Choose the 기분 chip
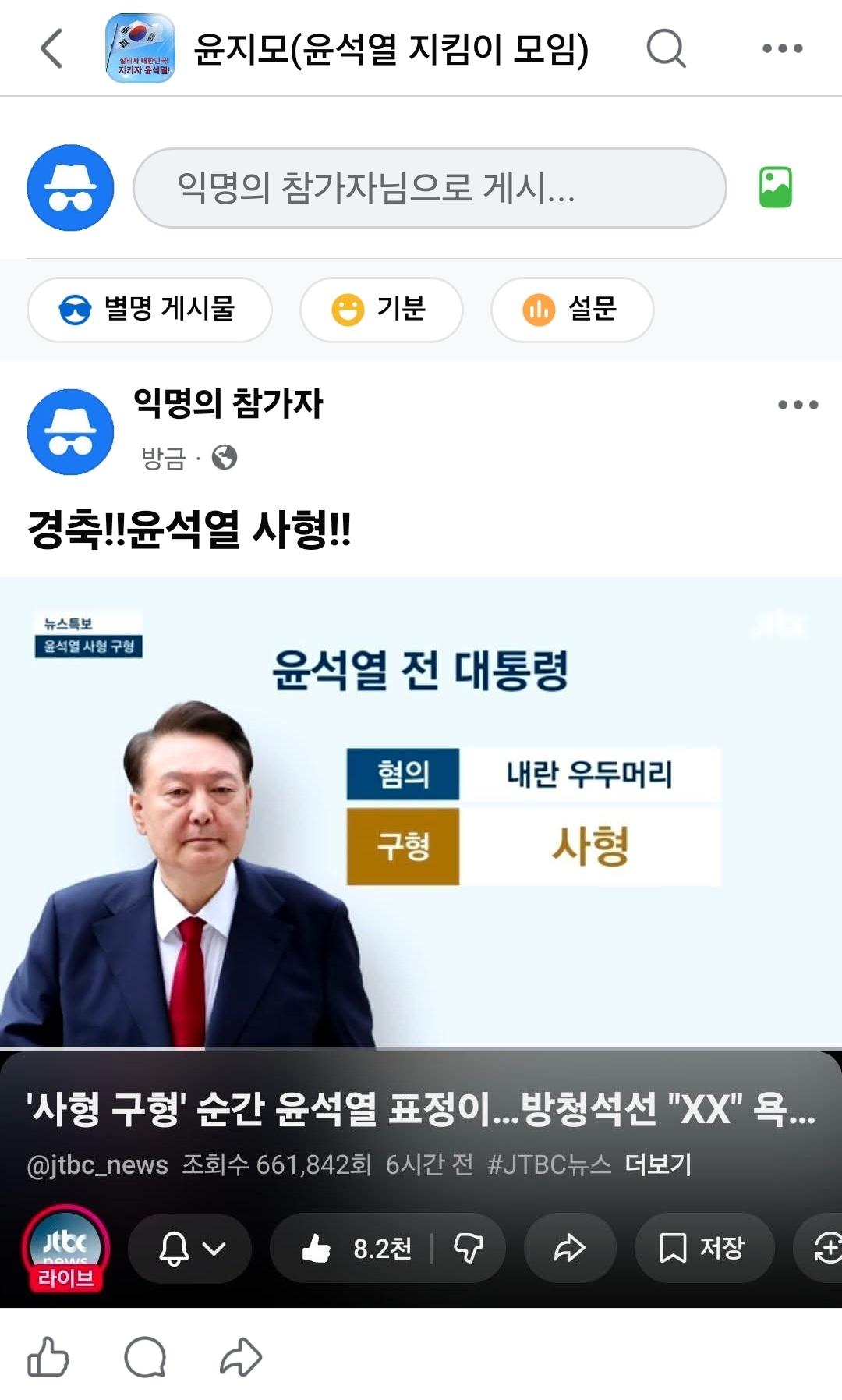842x1400 pixels. (381, 310)
